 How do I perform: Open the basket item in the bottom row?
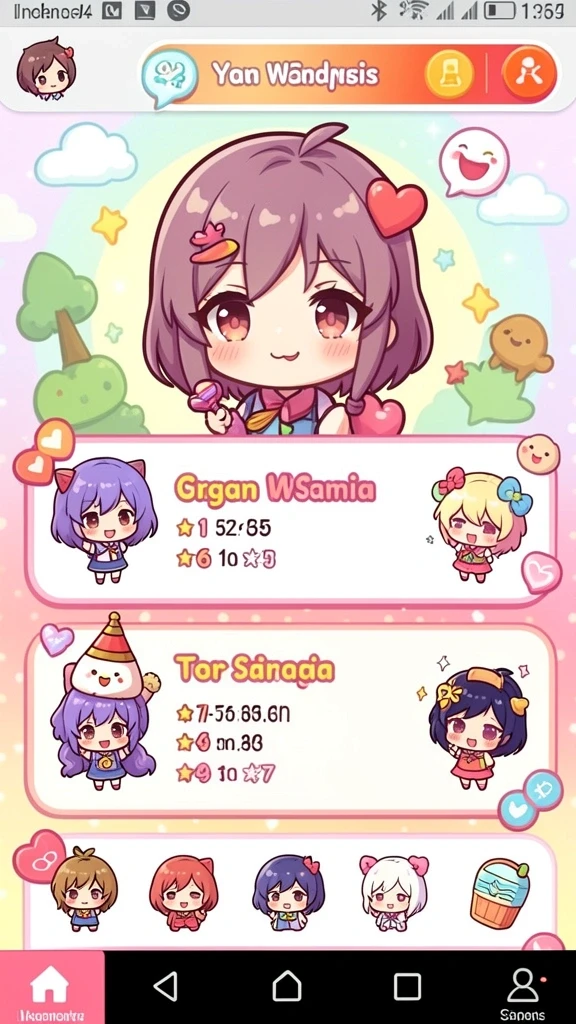(498, 893)
